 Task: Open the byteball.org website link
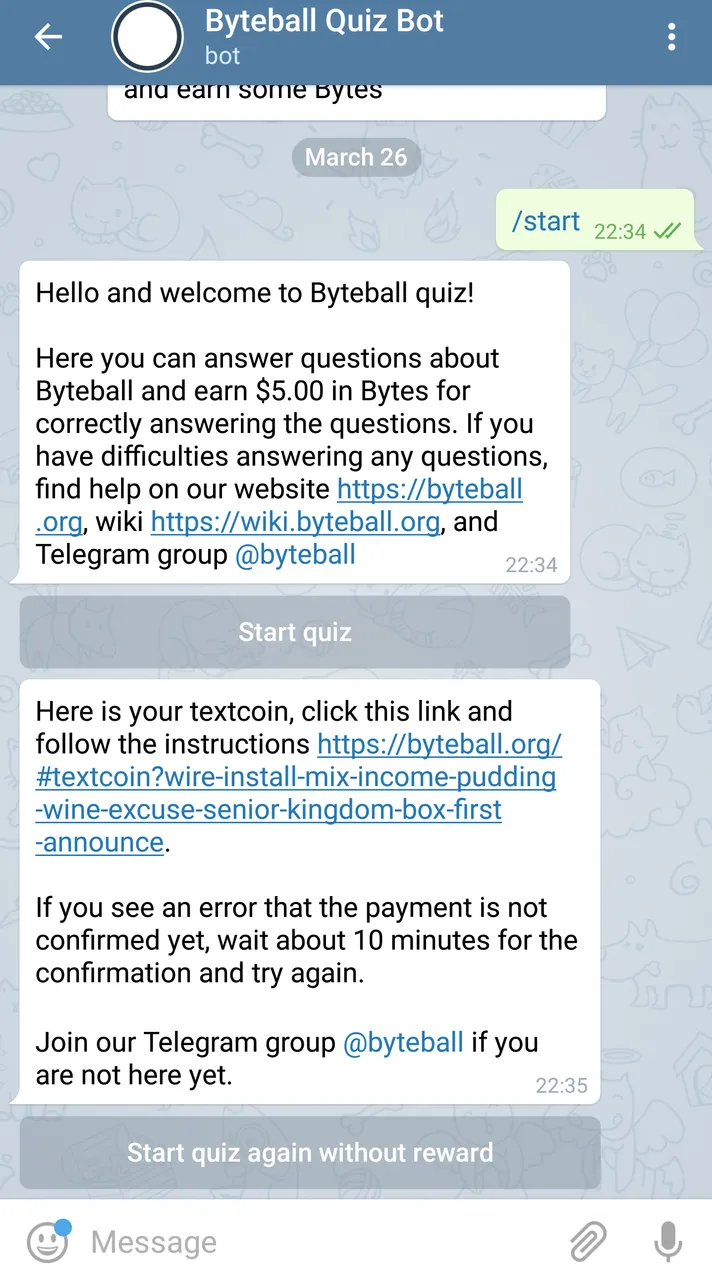[x=430, y=490]
